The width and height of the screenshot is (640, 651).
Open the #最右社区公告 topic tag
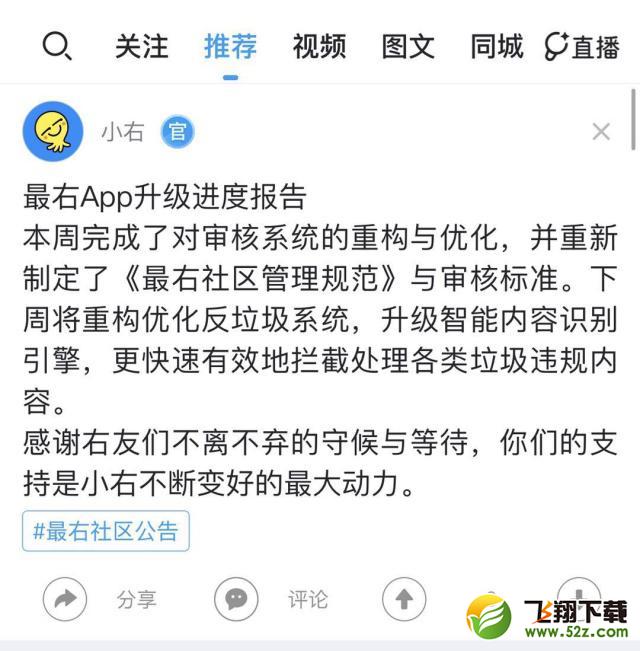pos(106,531)
